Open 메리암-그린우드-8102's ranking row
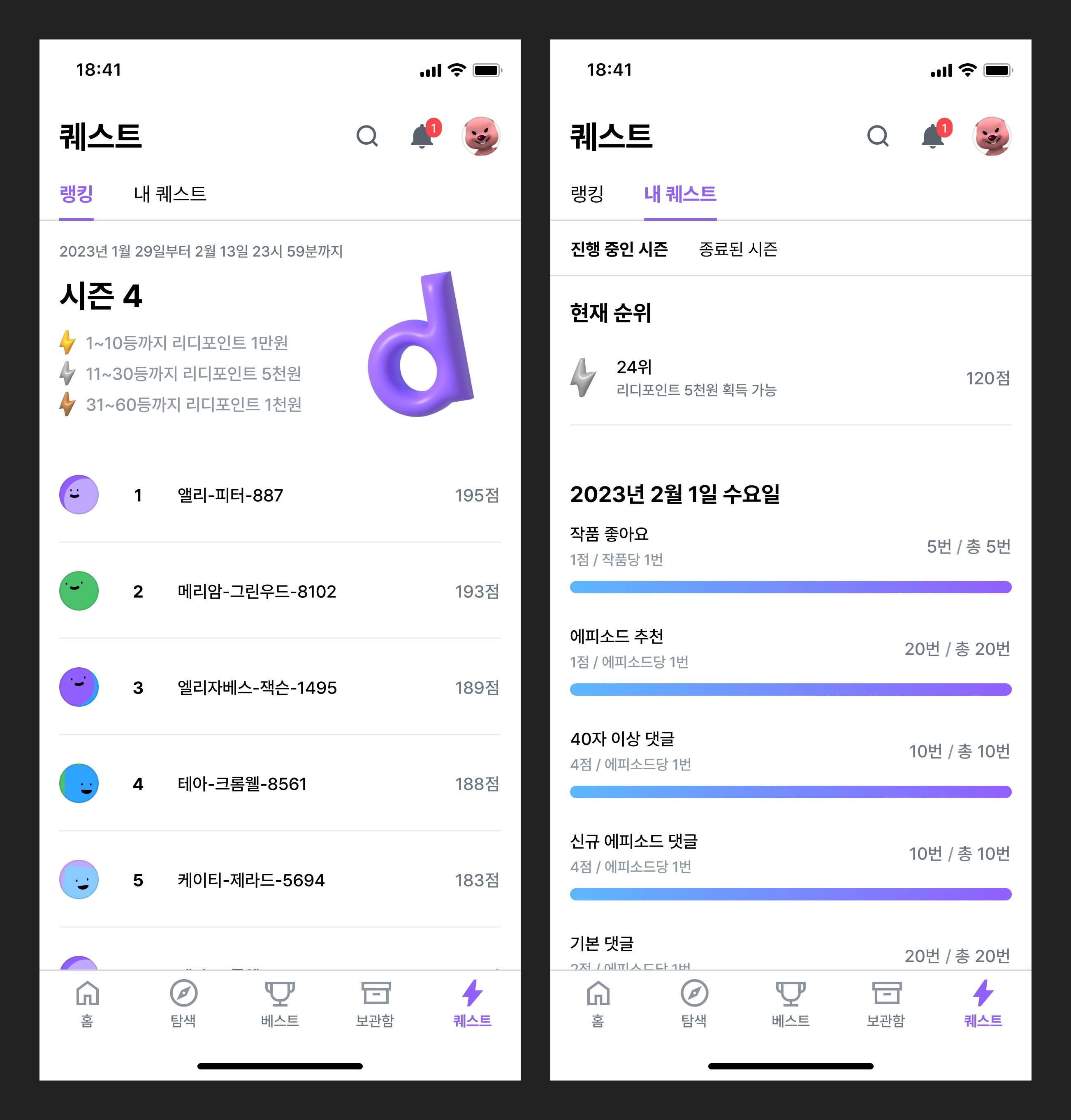Screen dimensions: 1071x1120 (280, 591)
